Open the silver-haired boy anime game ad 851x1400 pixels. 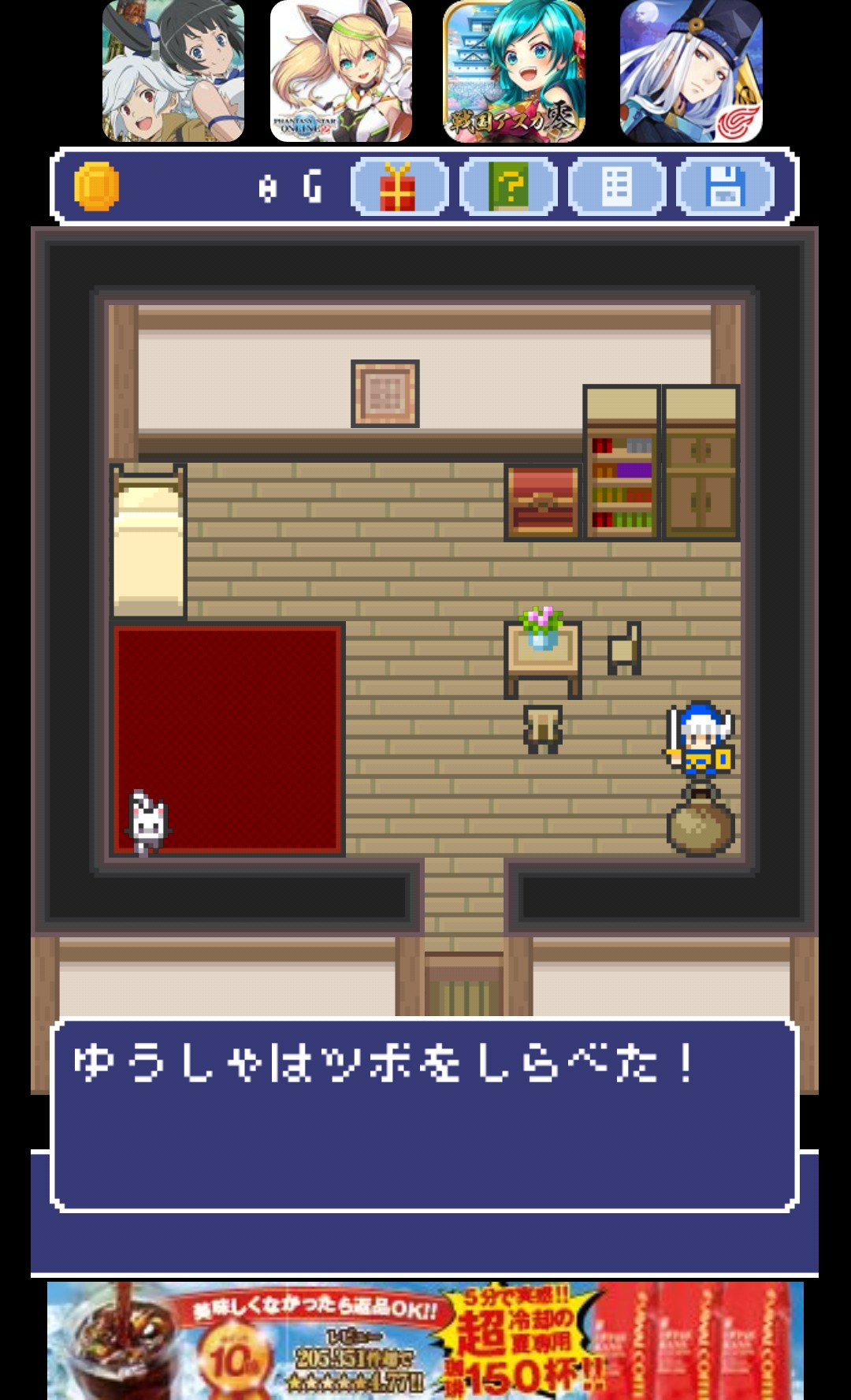[173, 71]
